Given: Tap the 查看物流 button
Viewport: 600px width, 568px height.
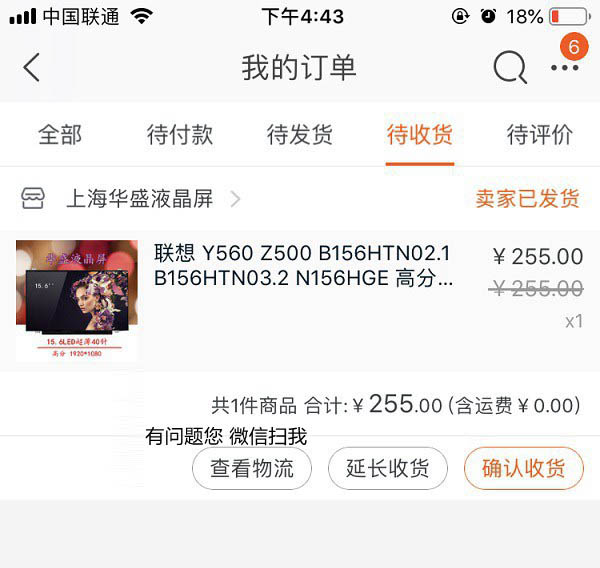Looking at the screenshot, I should click(x=252, y=468).
